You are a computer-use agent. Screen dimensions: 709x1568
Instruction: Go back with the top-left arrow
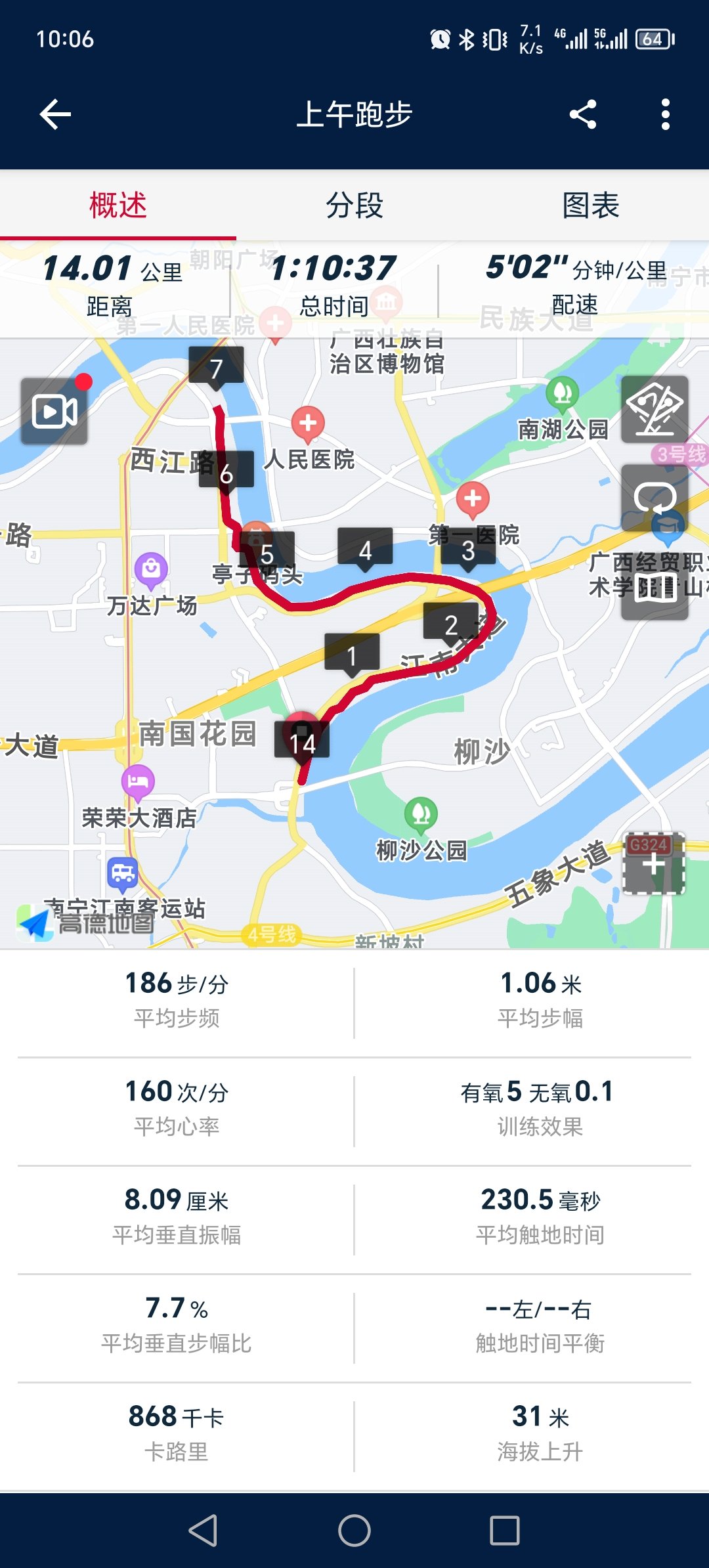click(55, 114)
